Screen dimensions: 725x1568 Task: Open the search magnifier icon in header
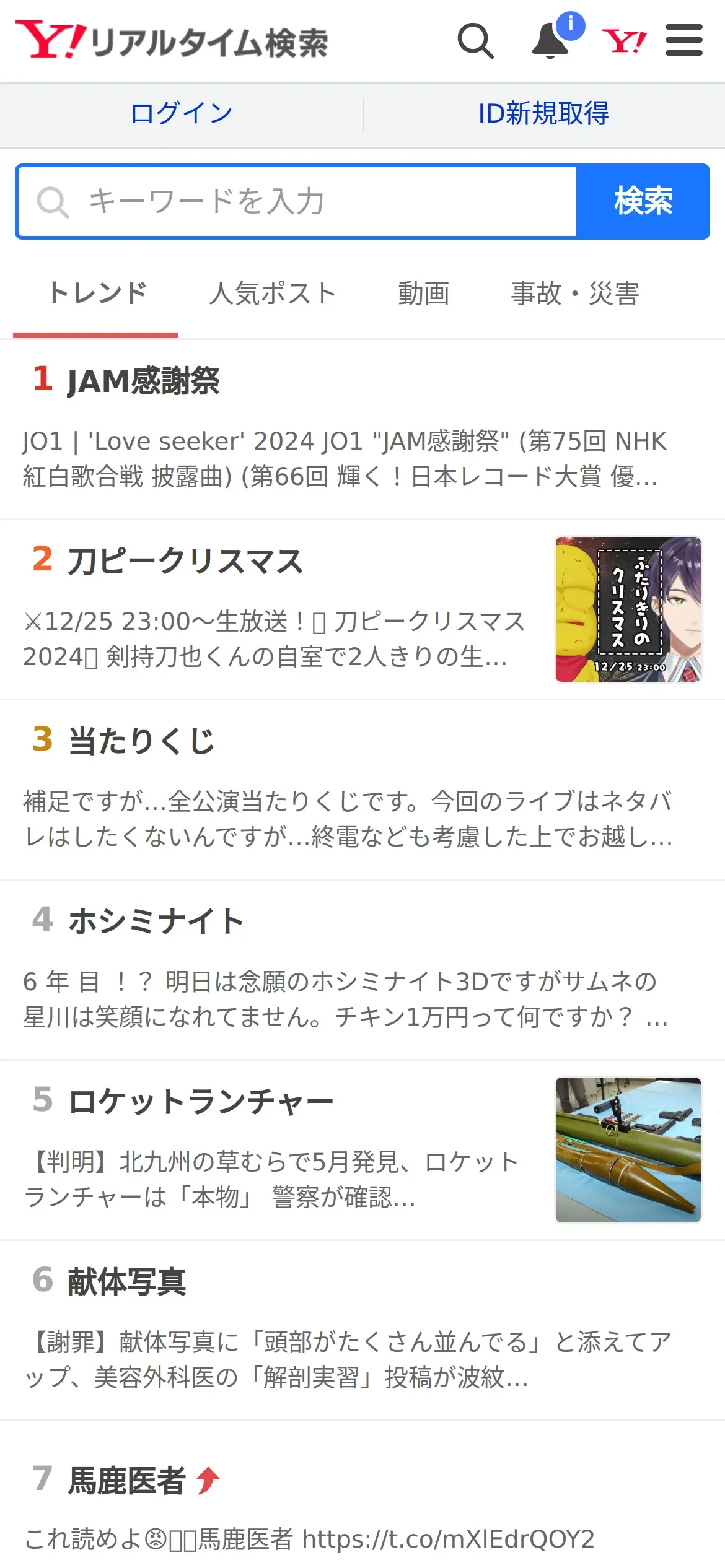(475, 41)
